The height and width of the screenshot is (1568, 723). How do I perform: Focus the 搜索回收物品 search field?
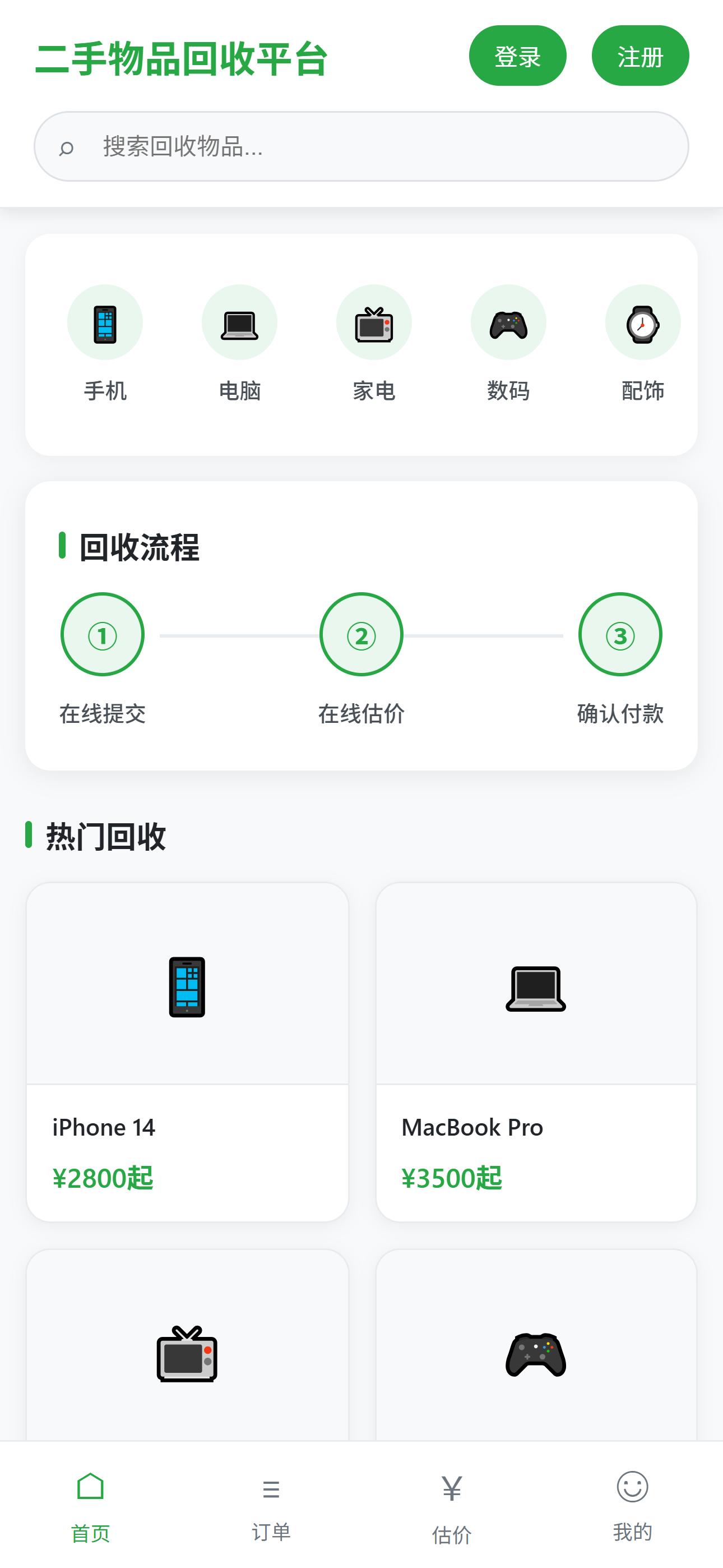pos(361,146)
